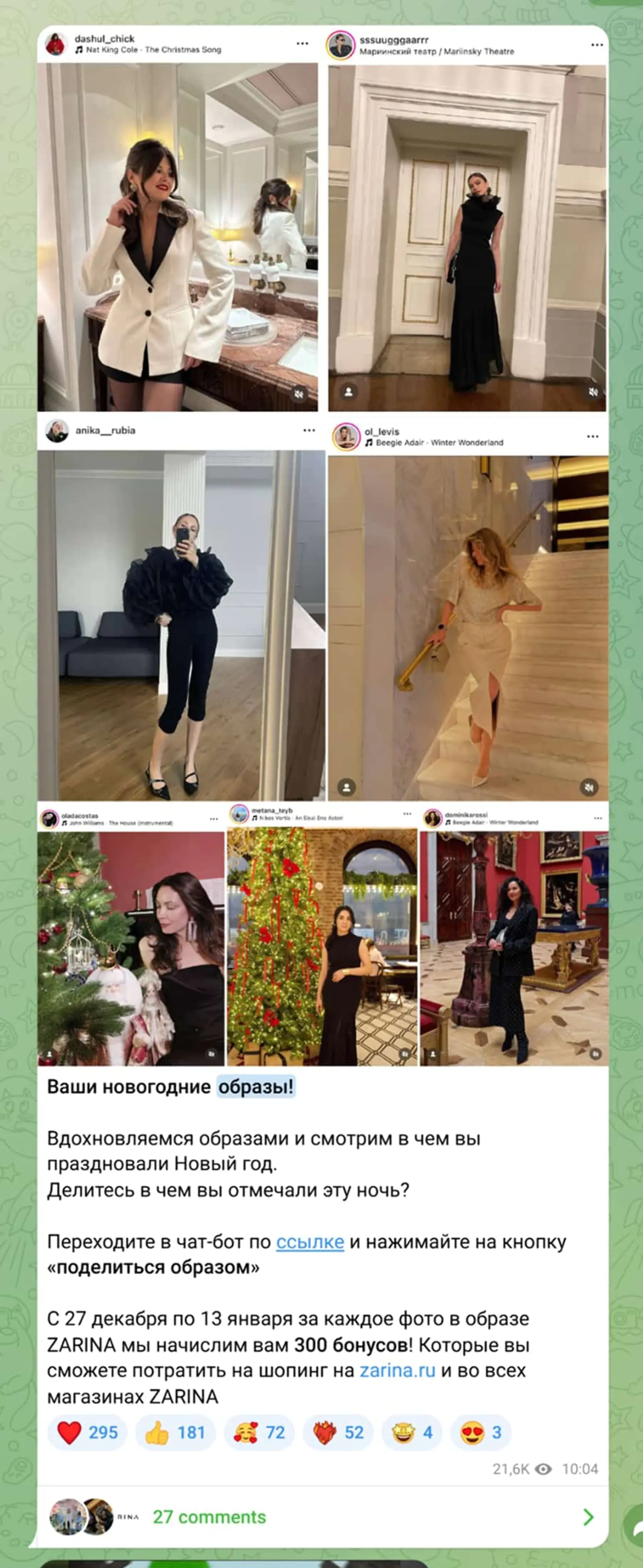Open the sssuugggaarrr Mariinsky Theatre photo
Viewport: 643px width, 1568px height.
[467, 237]
